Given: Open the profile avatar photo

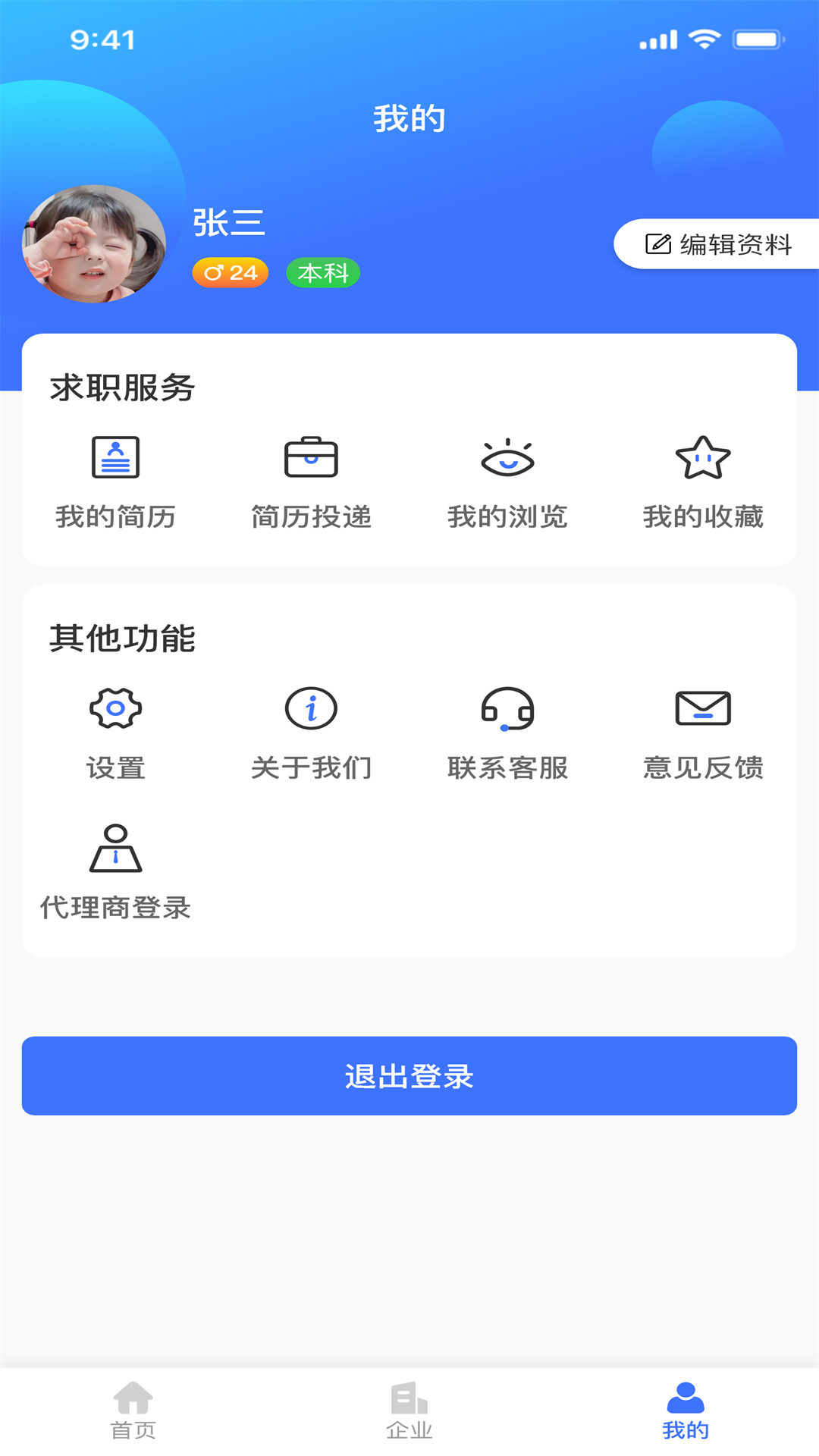Looking at the screenshot, I should pyautogui.click(x=94, y=244).
